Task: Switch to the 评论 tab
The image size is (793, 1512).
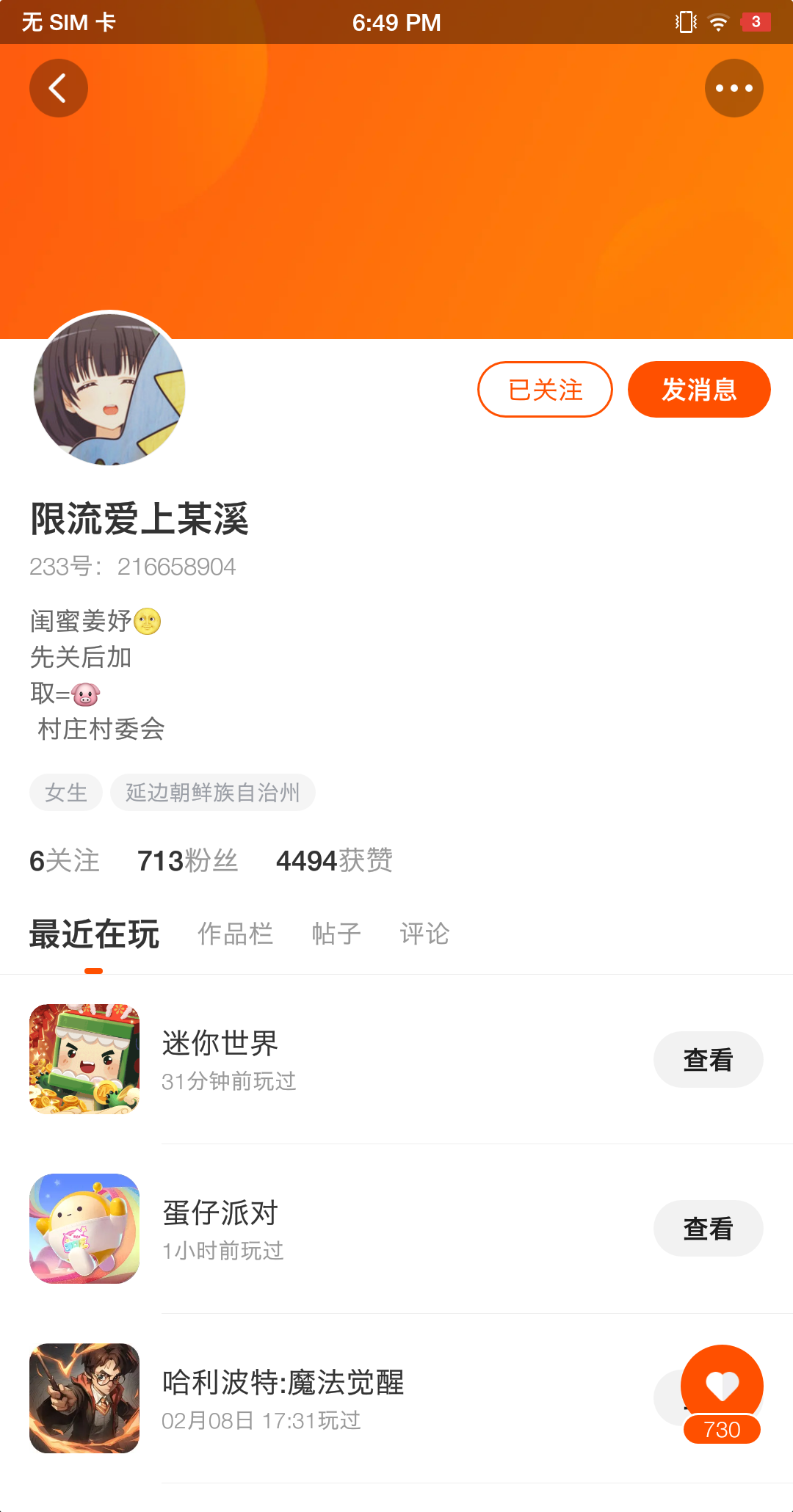Action: (424, 934)
